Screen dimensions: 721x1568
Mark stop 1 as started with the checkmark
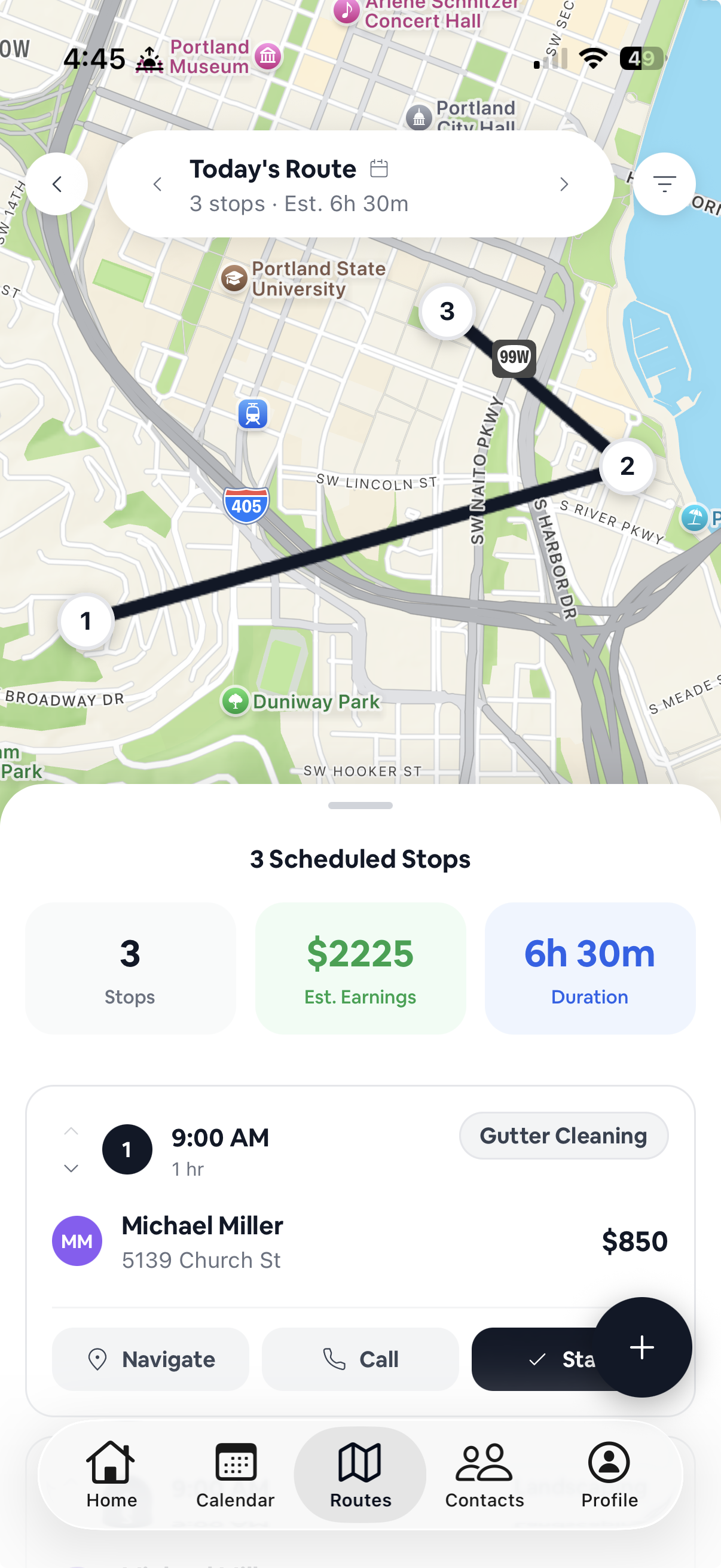click(x=538, y=1359)
